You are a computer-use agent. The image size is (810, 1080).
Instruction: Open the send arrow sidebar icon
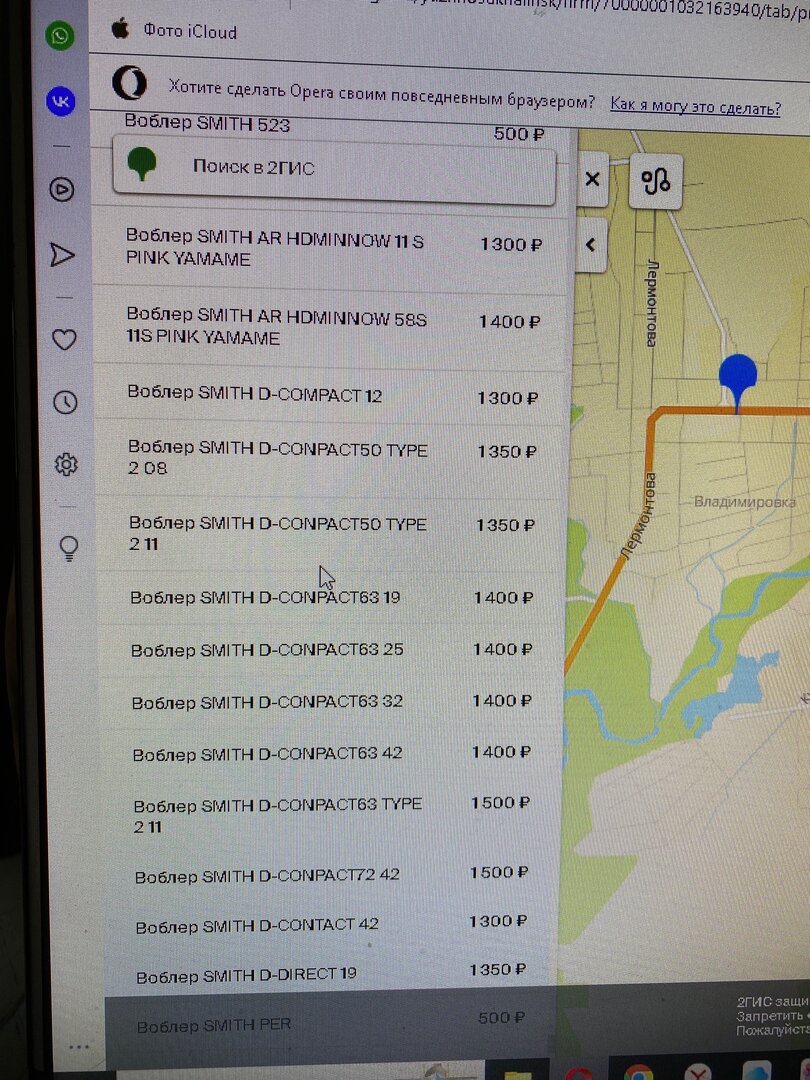pos(62,256)
